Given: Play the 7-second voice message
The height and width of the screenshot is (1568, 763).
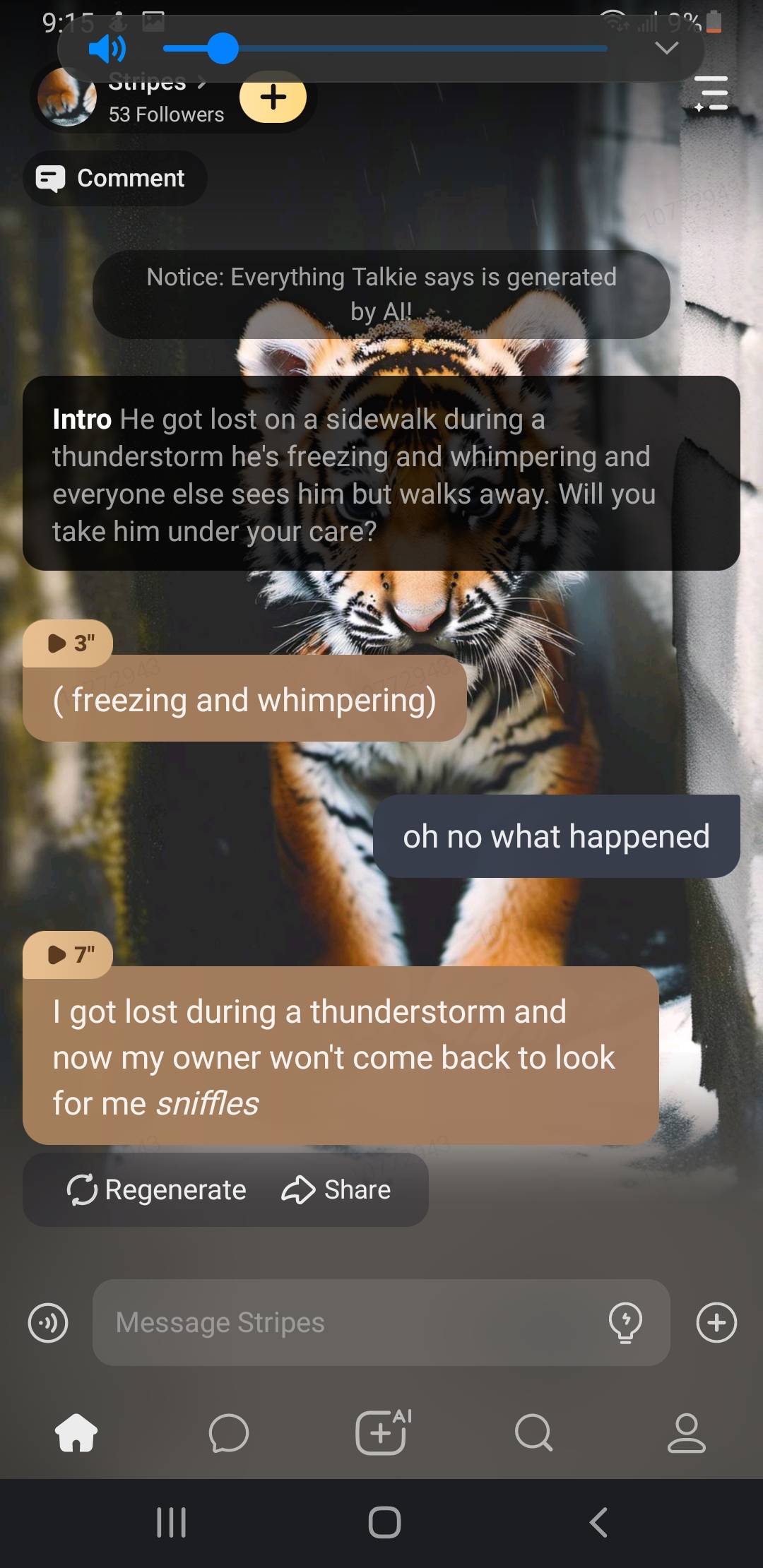Looking at the screenshot, I should coord(68,954).
